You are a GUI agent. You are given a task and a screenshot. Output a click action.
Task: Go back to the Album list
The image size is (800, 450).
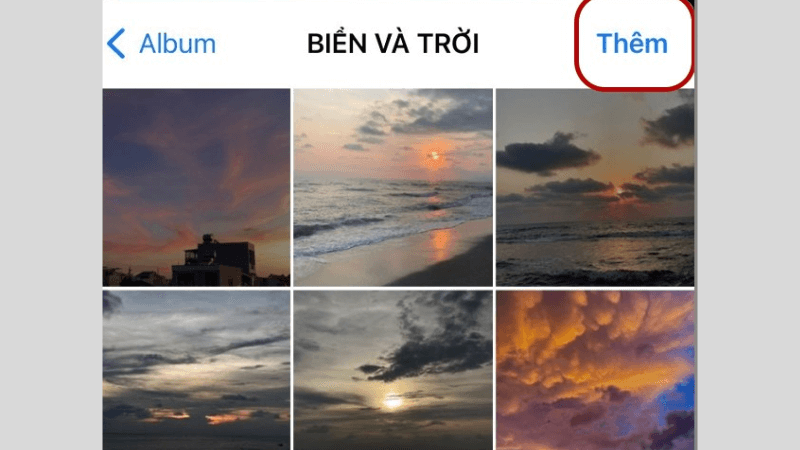[x=162, y=44]
